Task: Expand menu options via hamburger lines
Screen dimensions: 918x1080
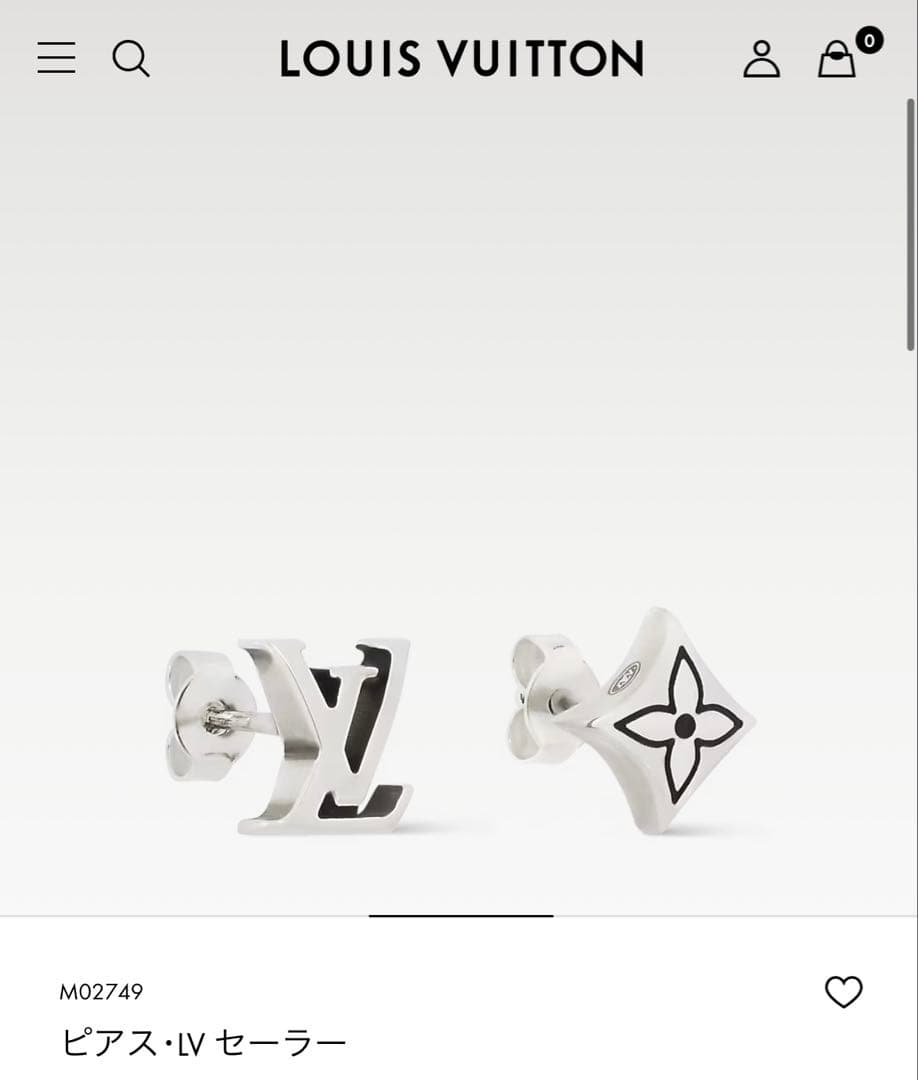Action: click(55, 59)
